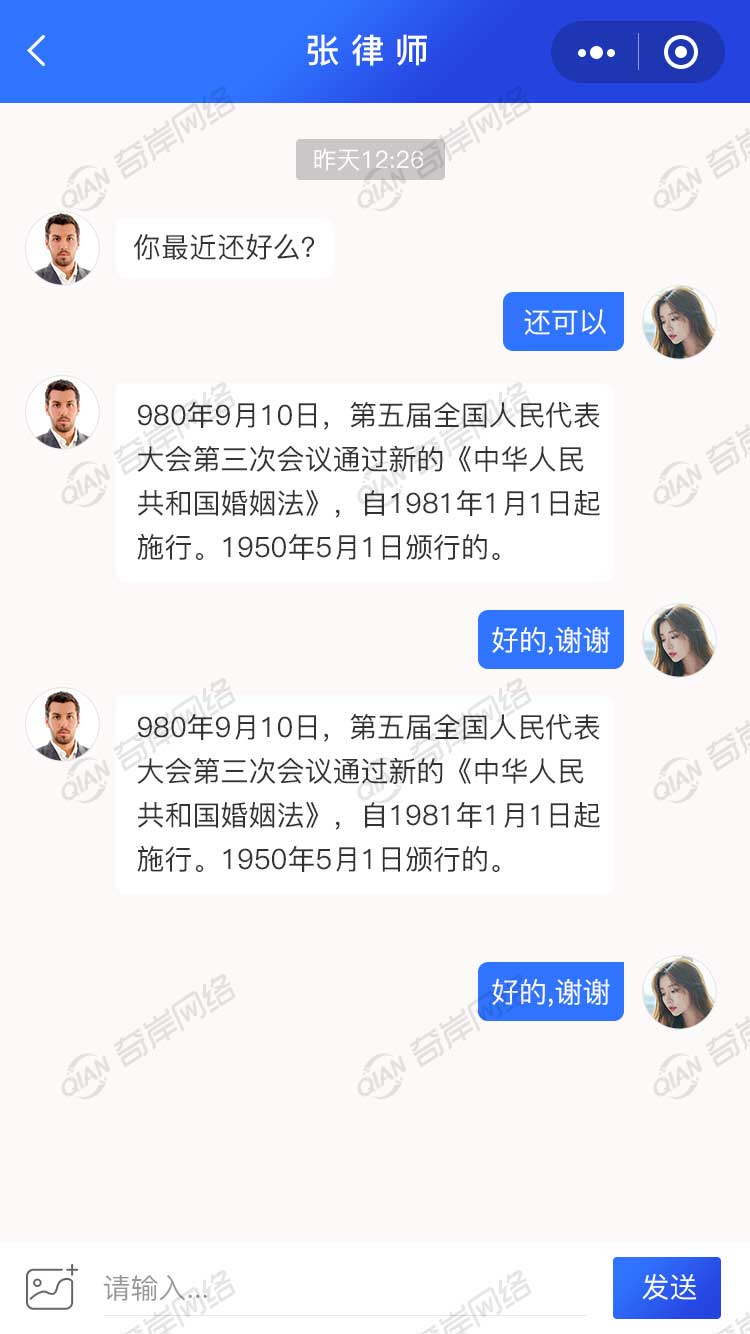Attach an image to the message
The image size is (750, 1334).
(x=51, y=1287)
